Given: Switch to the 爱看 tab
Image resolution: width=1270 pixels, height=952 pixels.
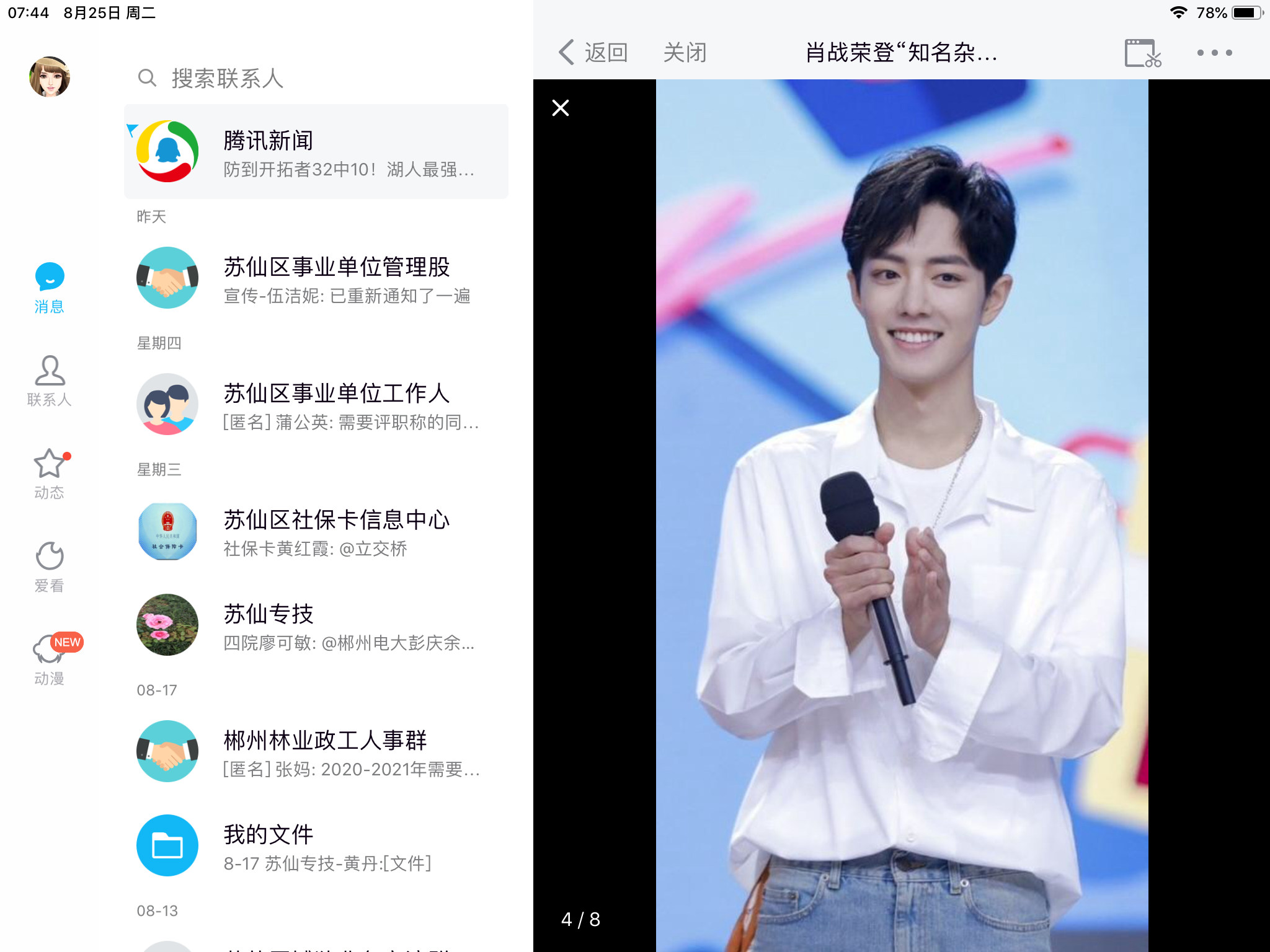Looking at the screenshot, I should coord(50,566).
